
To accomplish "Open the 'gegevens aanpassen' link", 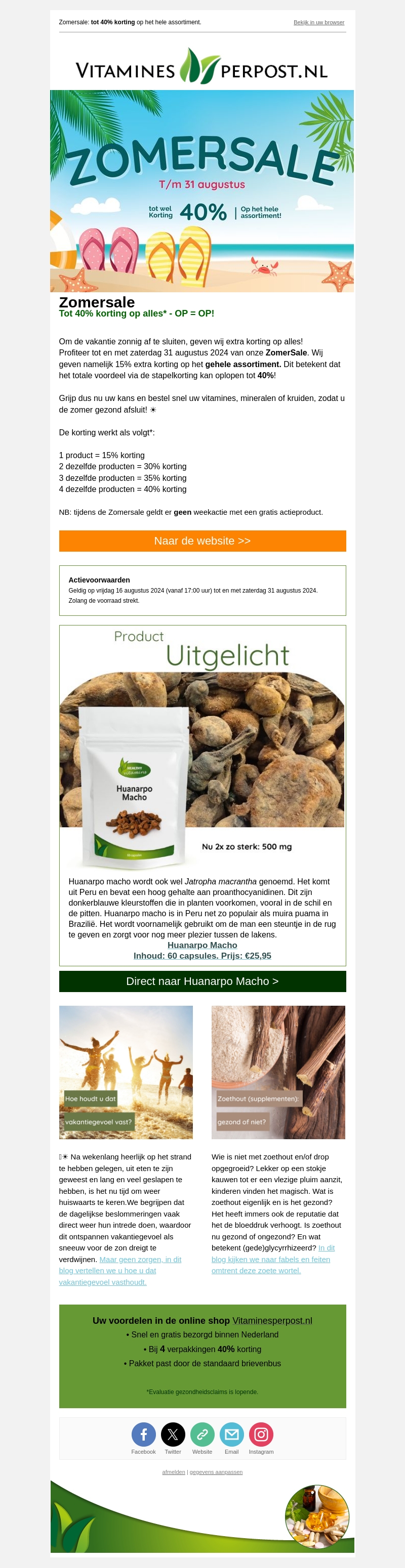I will 216,1472.
